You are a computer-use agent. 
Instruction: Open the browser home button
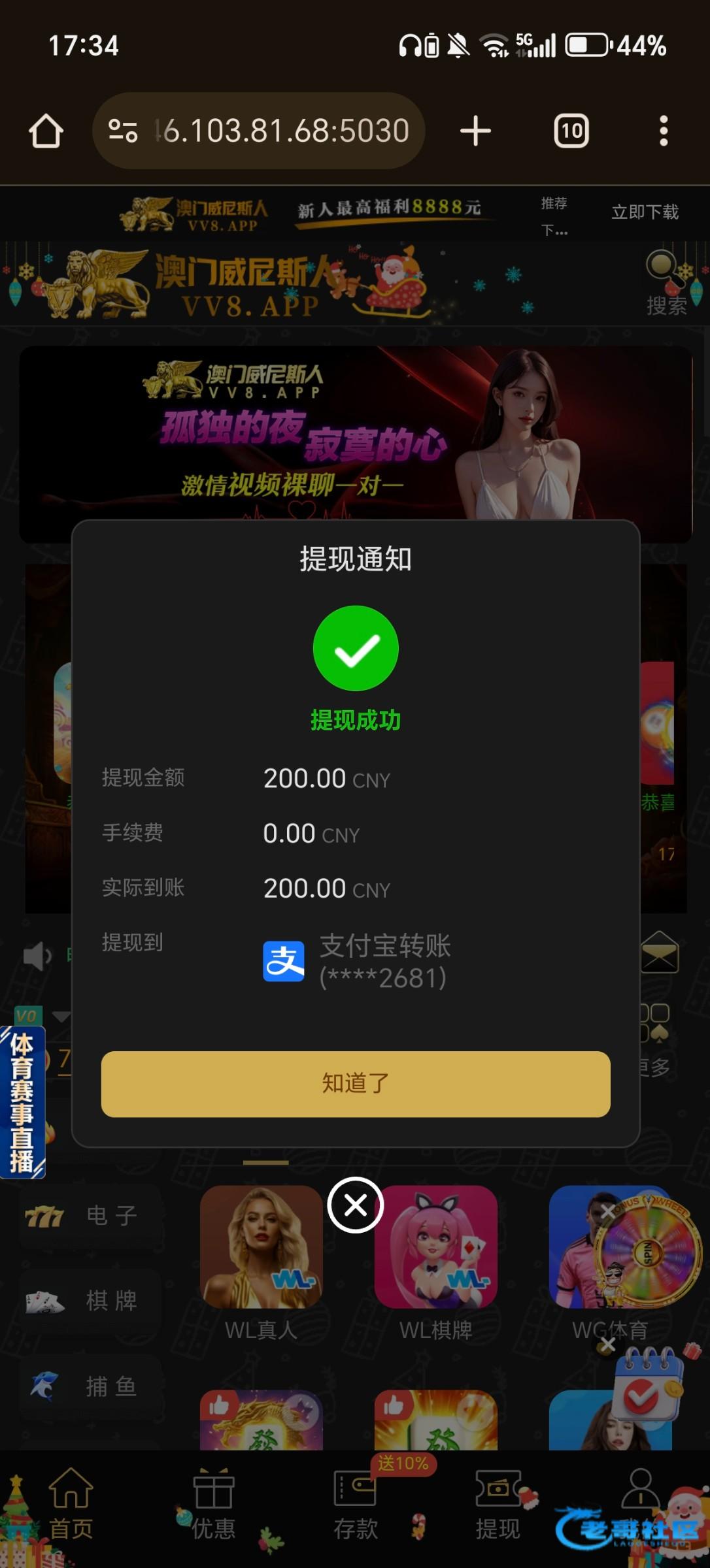click(46, 131)
